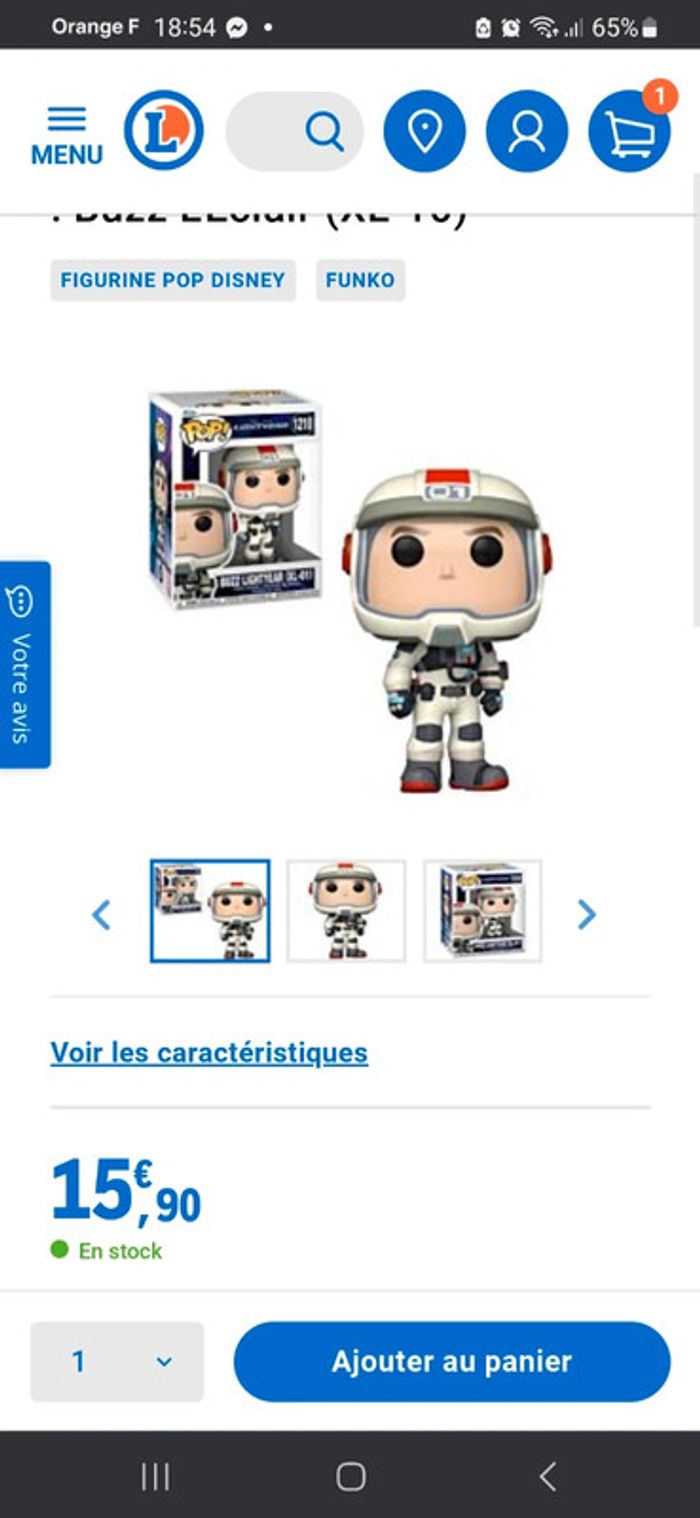Open the Votre avis feedback tab
The width and height of the screenshot is (700, 1518).
click(x=22, y=665)
